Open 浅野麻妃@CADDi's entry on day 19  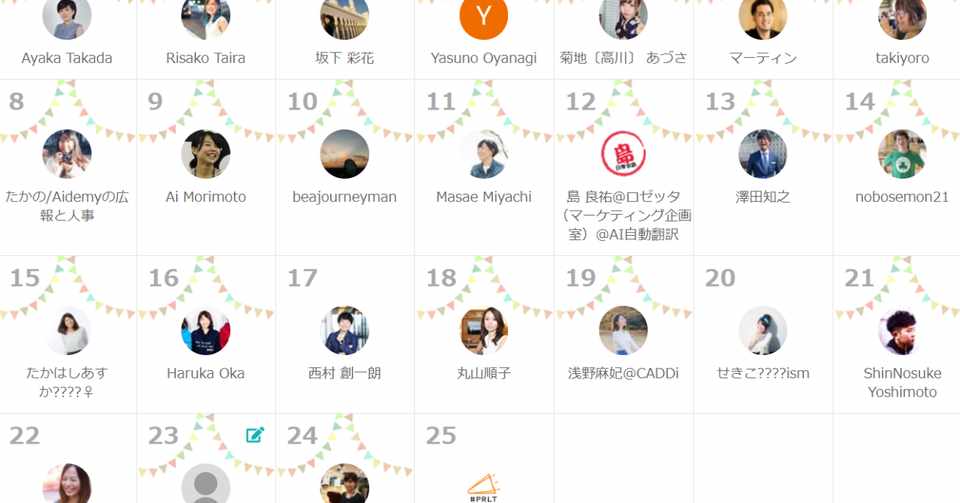coord(623,373)
